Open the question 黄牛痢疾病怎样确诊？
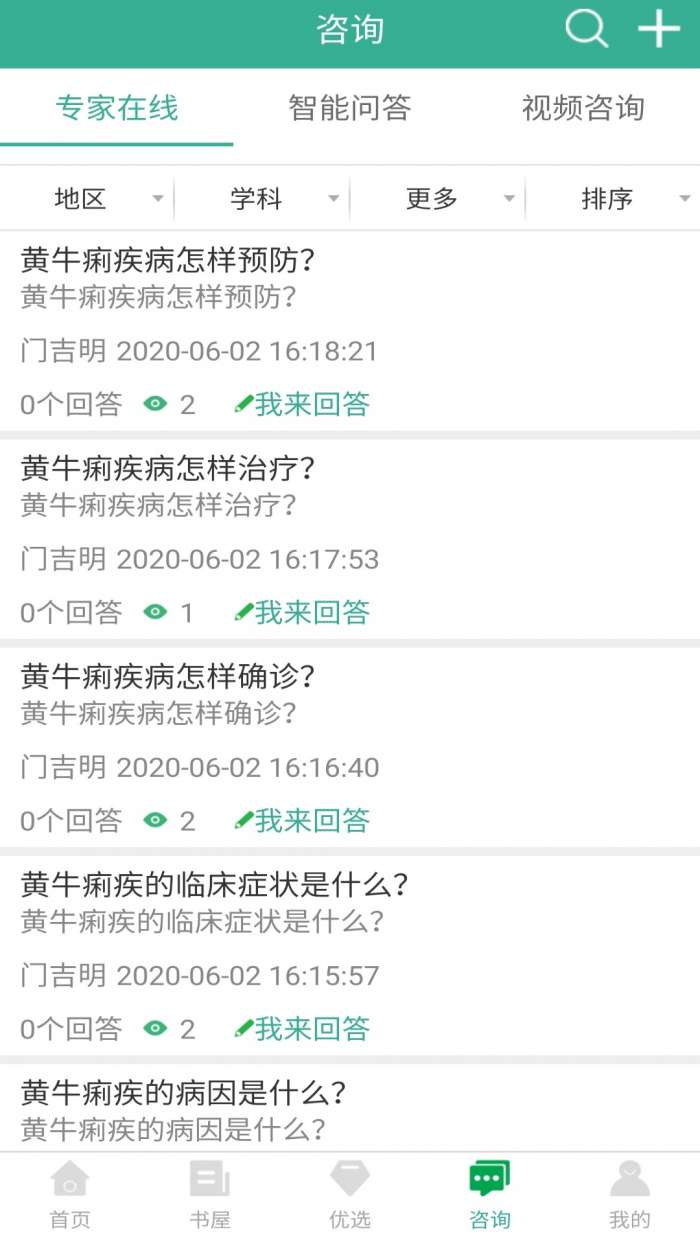 168,677
